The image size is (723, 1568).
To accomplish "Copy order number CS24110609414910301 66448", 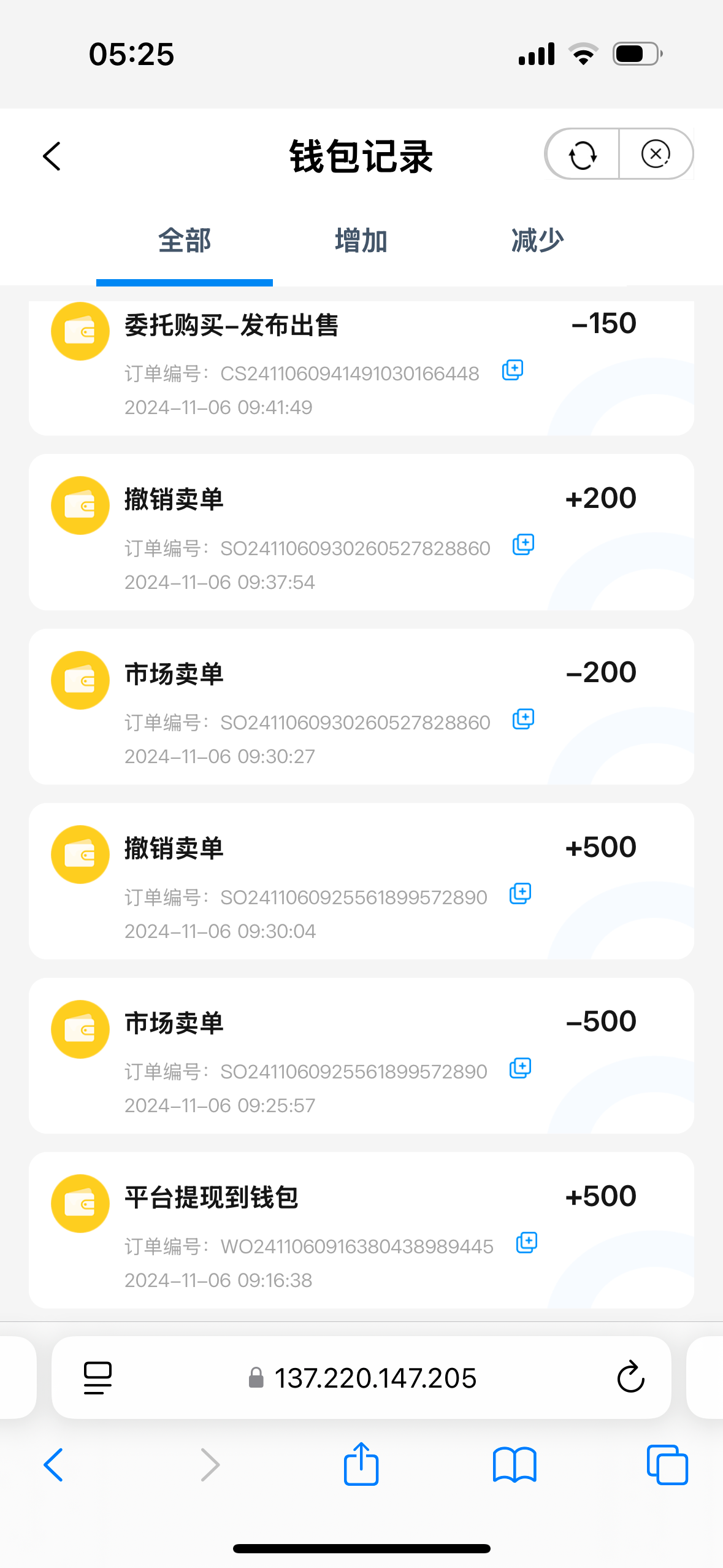I will [513, 370].
